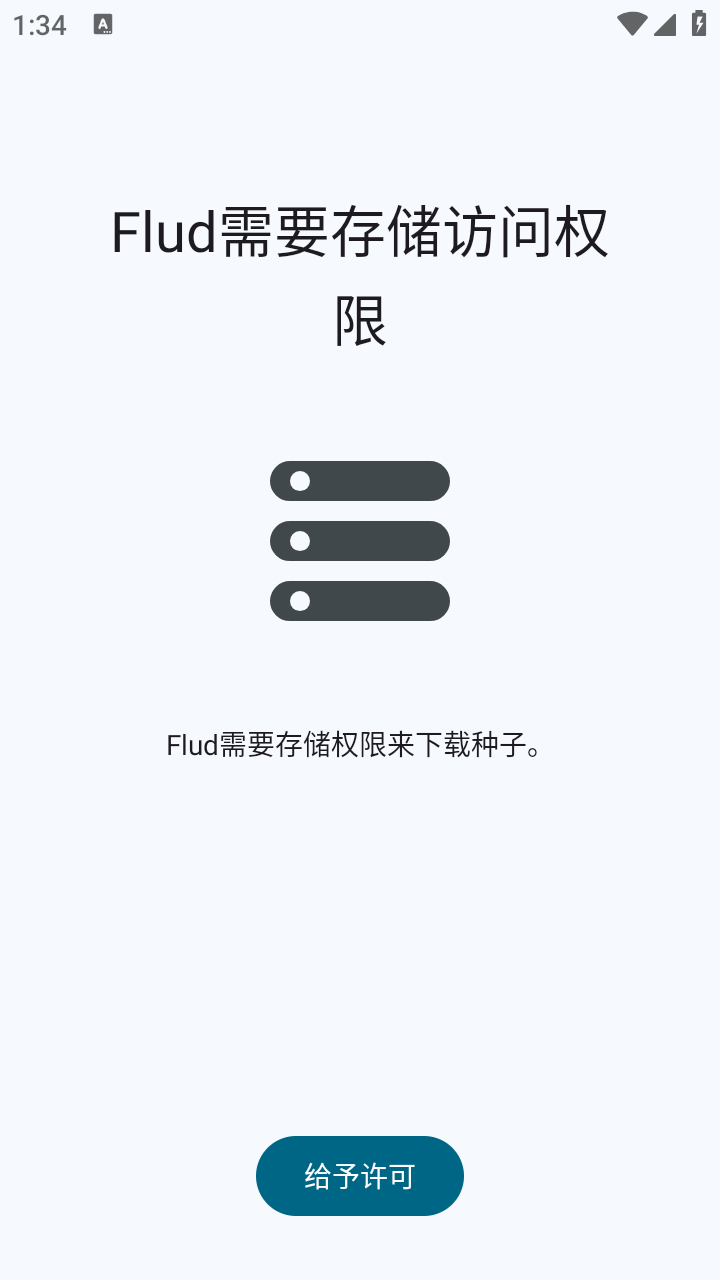Tap the 给予许可 (grant permission) button

pos(360,1176)
